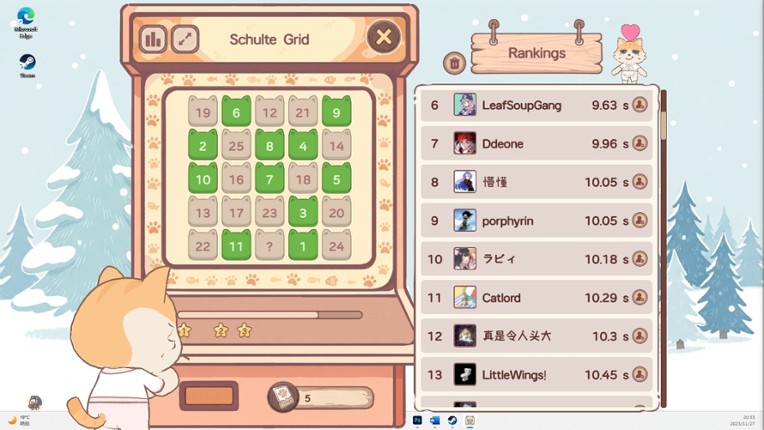Open the statistics chart icon
Viewport: 764px width, 430px height.
(153, 39)
